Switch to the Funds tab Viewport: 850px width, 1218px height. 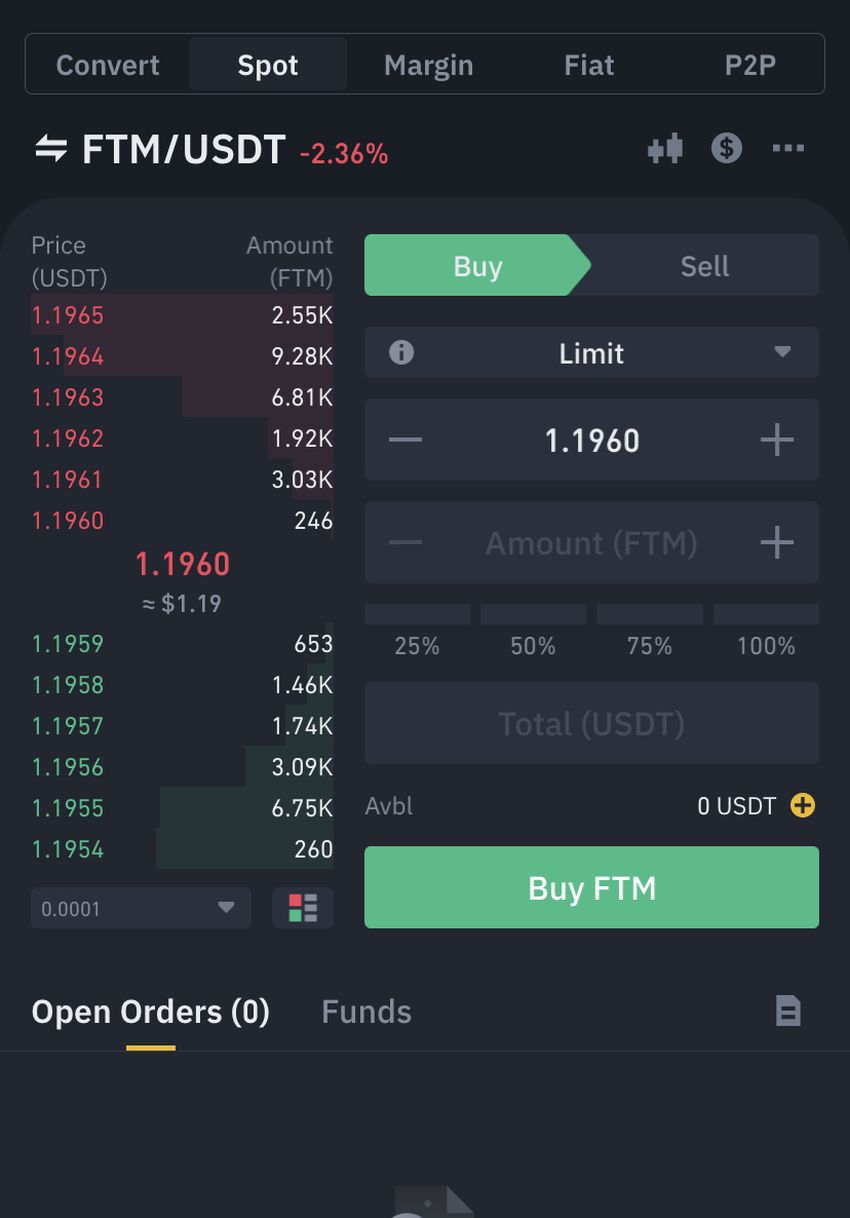click(366, 1012)
